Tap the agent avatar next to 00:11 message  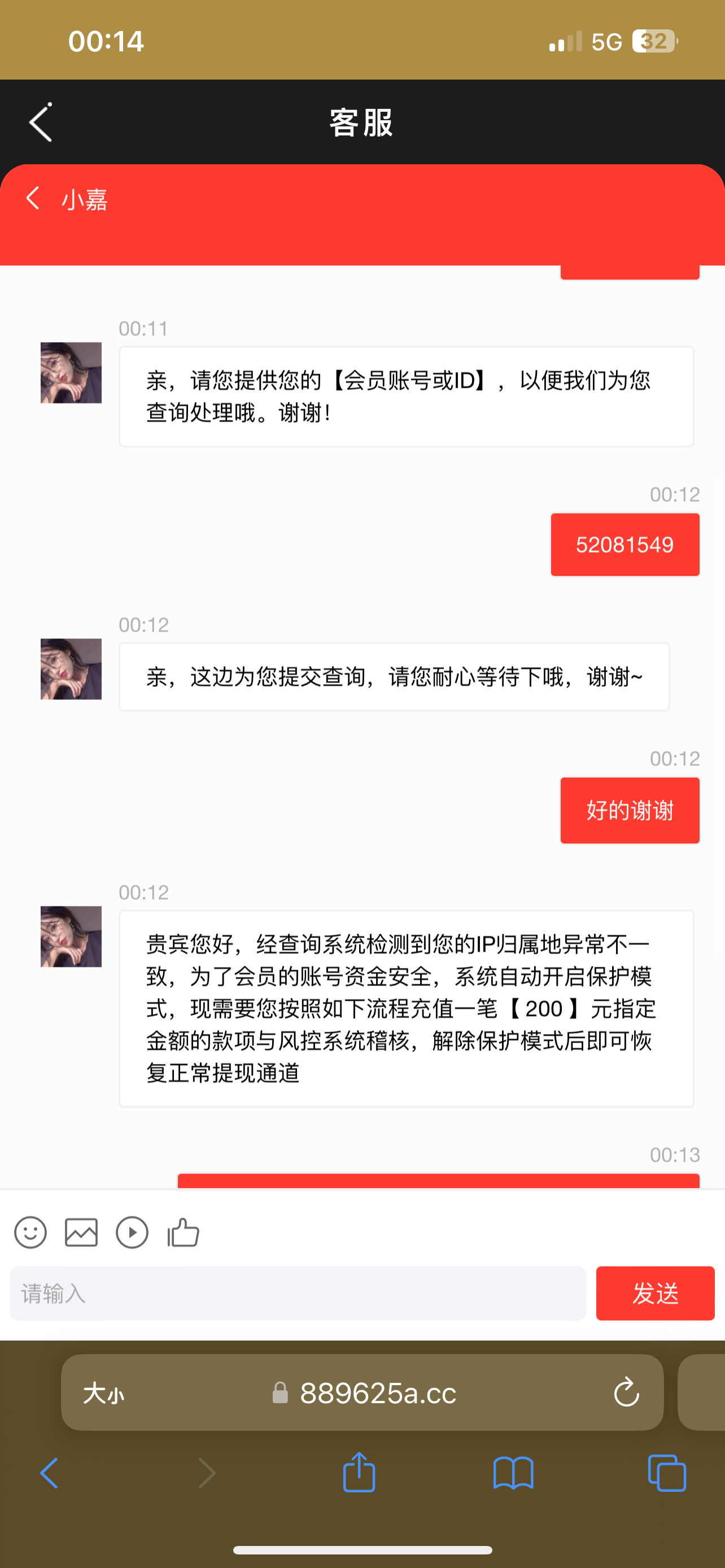[x=70, y=373]
